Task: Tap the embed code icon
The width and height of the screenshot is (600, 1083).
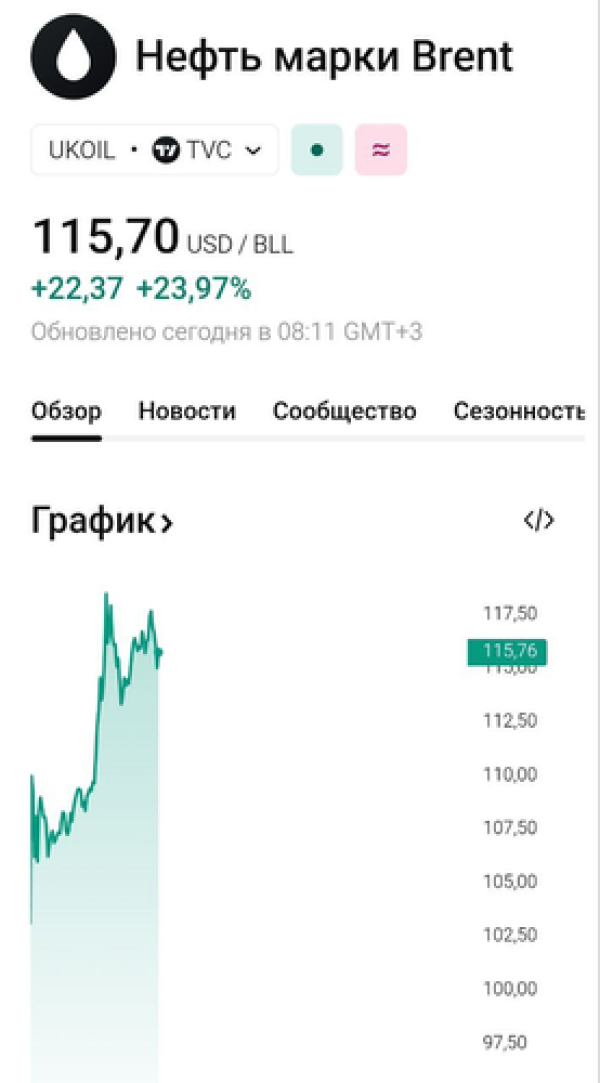Action: pyautogui.click(x=539, y=520)
